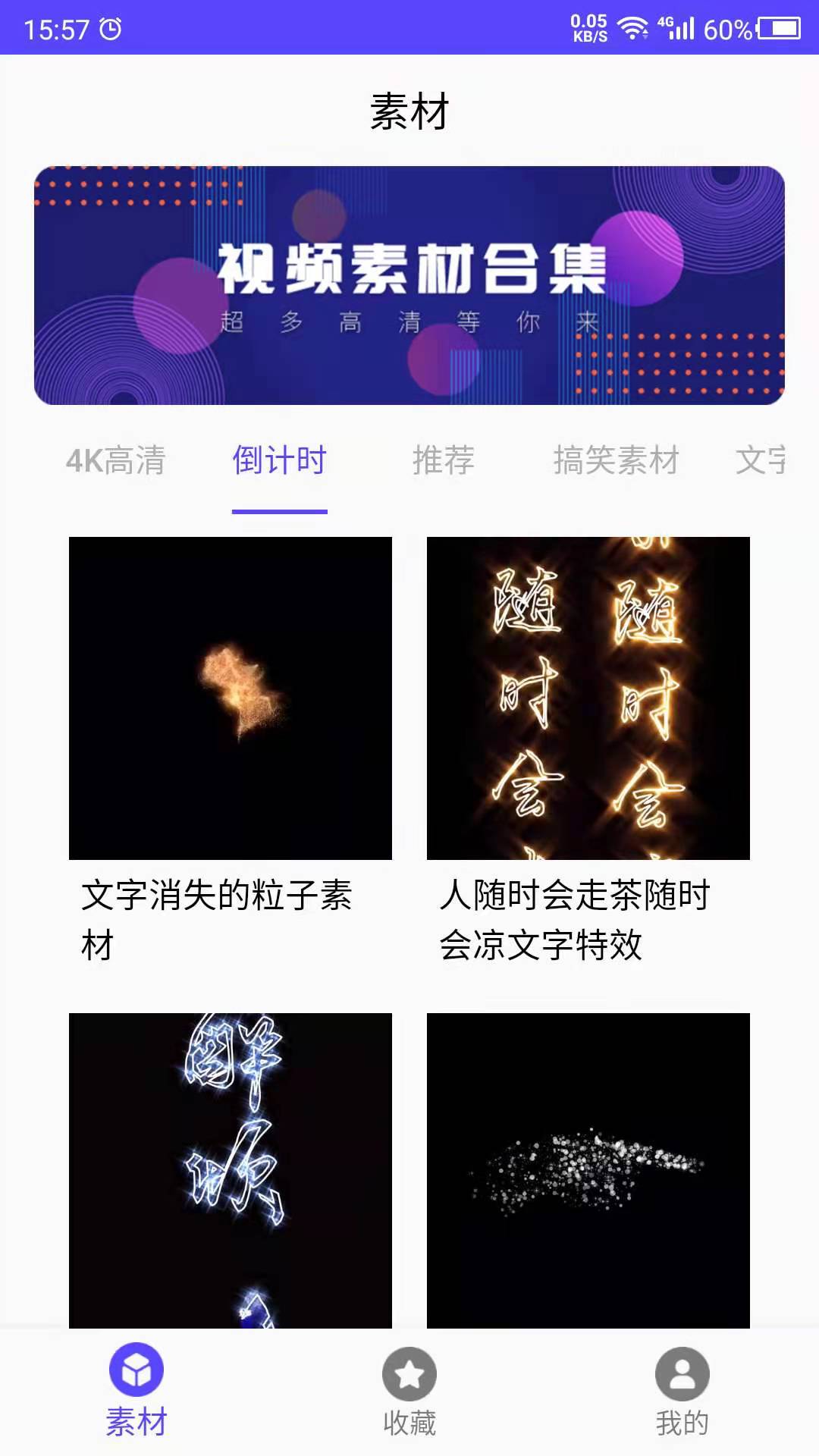Open the 我的 profile tab
Viewport: 819px width, 1456px height.
click(x=682, y=1389)
